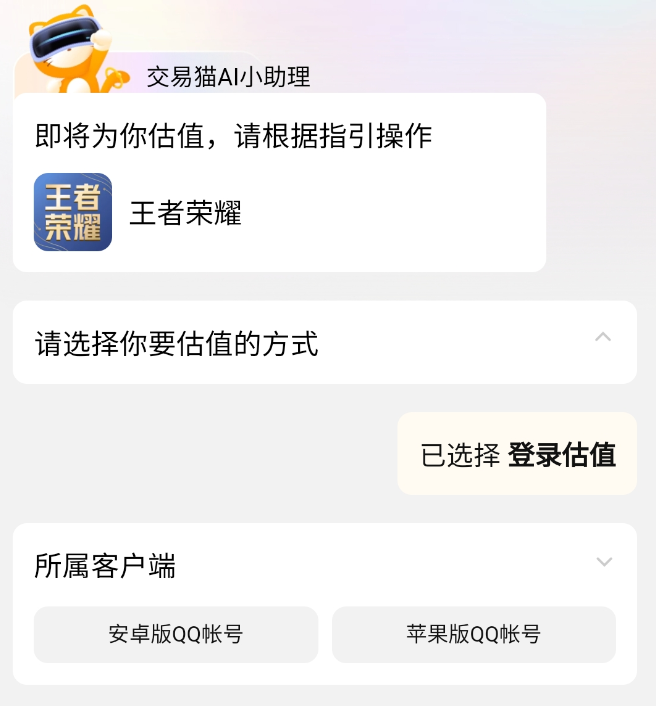The width and height of the screenshot is (656, 706).
Task: Select 安卓版QQ帐号 client option
Action: (176, 634)
